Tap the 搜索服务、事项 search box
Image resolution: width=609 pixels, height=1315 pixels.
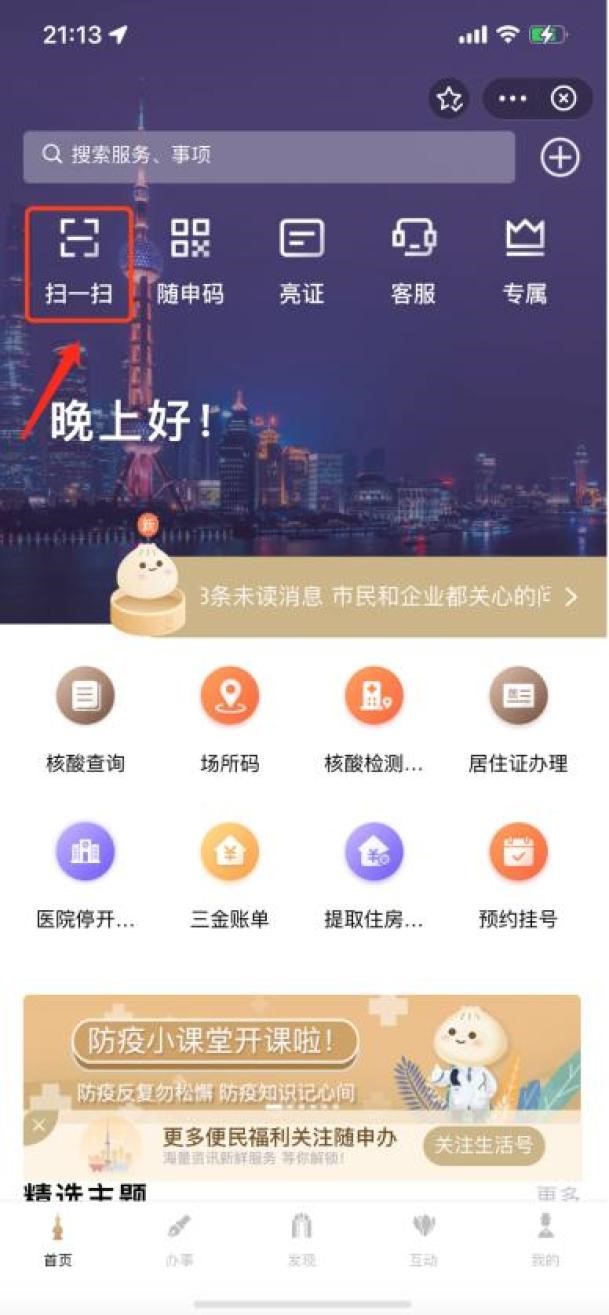(x=268, y=156)
